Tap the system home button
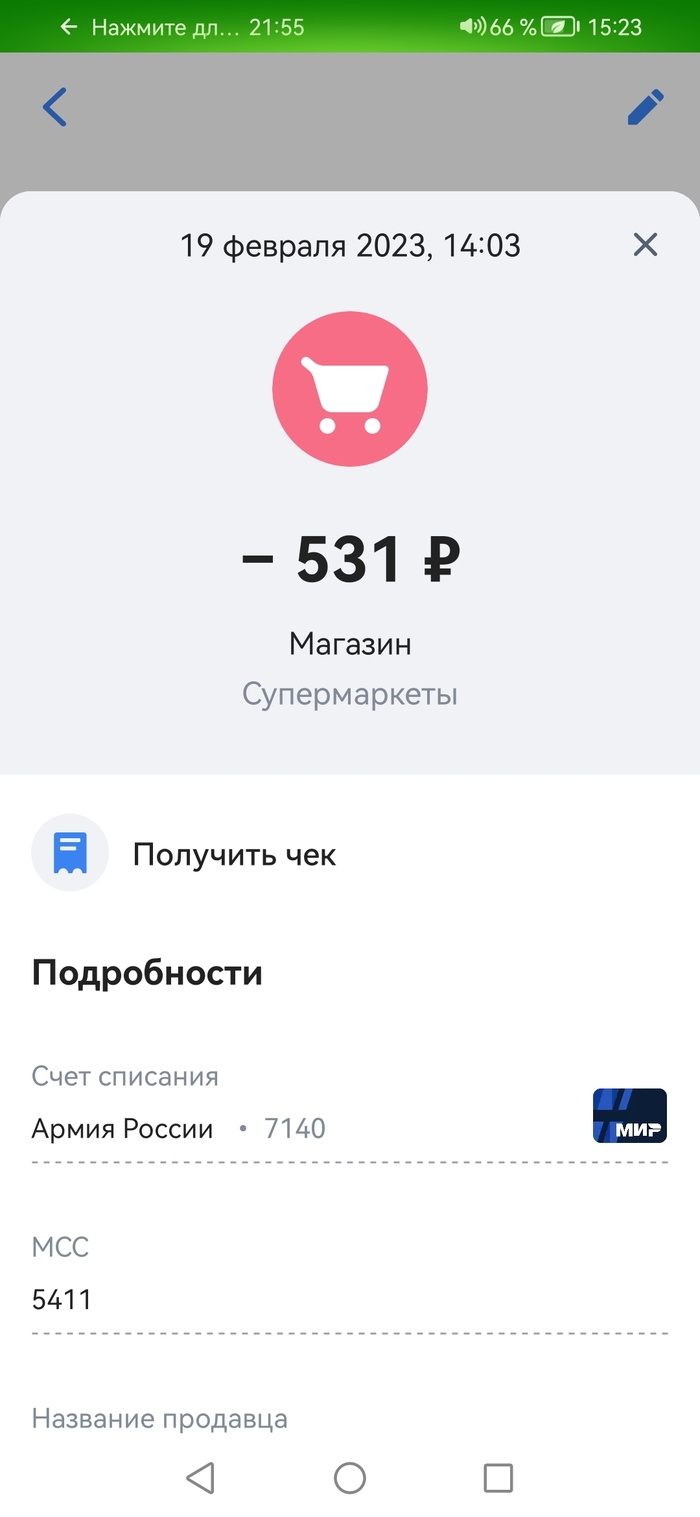 click(350, 1477)
